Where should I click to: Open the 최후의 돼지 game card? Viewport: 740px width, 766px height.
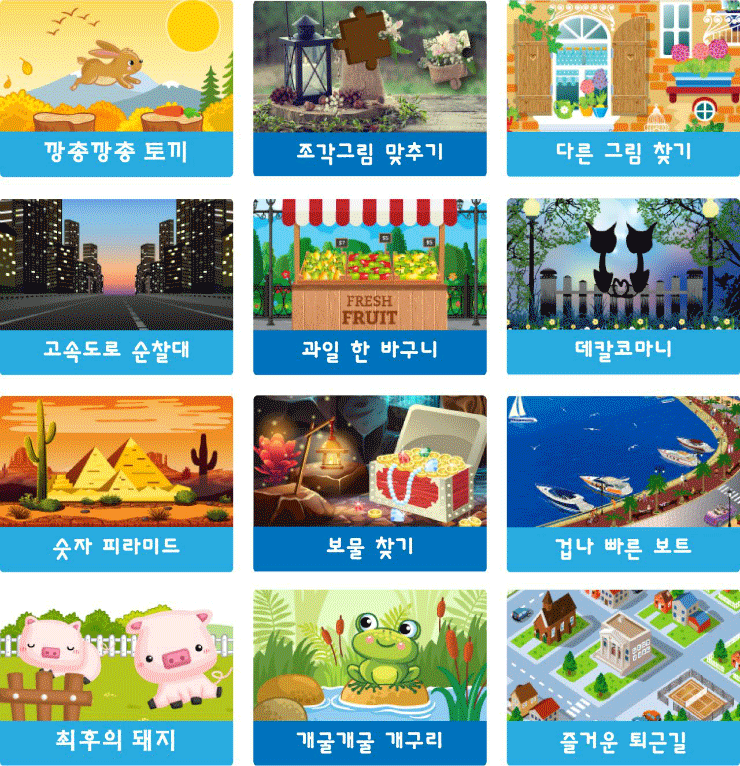(116, 677)
